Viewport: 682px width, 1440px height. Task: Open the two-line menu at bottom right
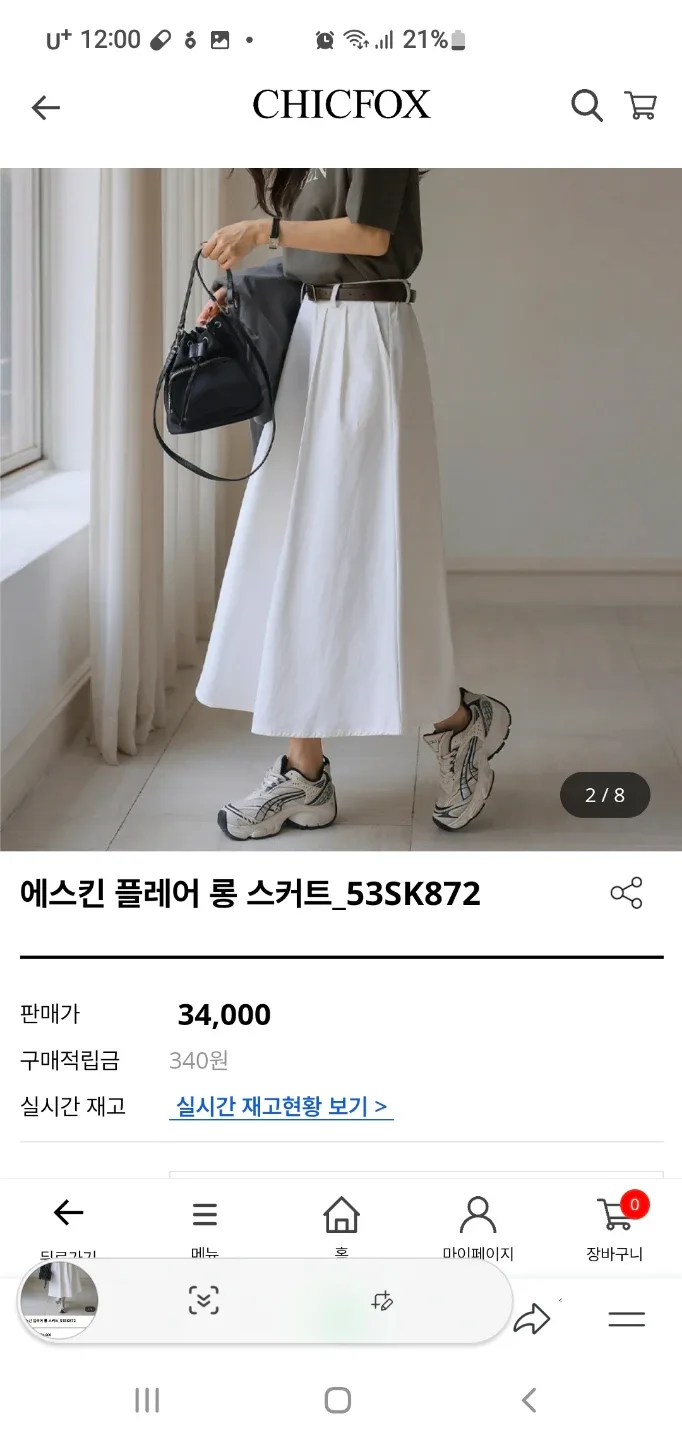click(x=627, y=1320)
